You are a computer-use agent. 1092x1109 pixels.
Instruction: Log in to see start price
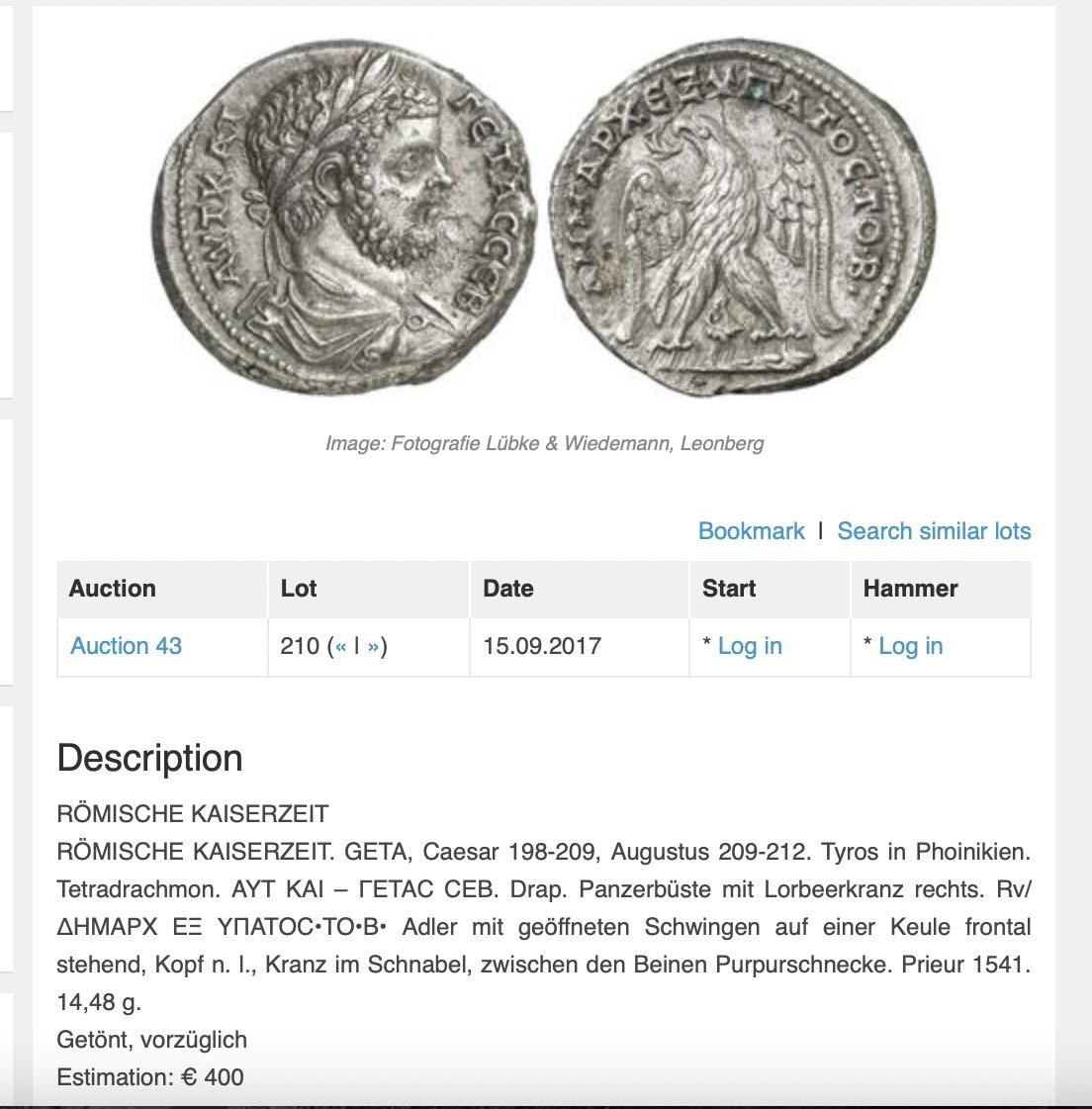(x=749, y=646)
